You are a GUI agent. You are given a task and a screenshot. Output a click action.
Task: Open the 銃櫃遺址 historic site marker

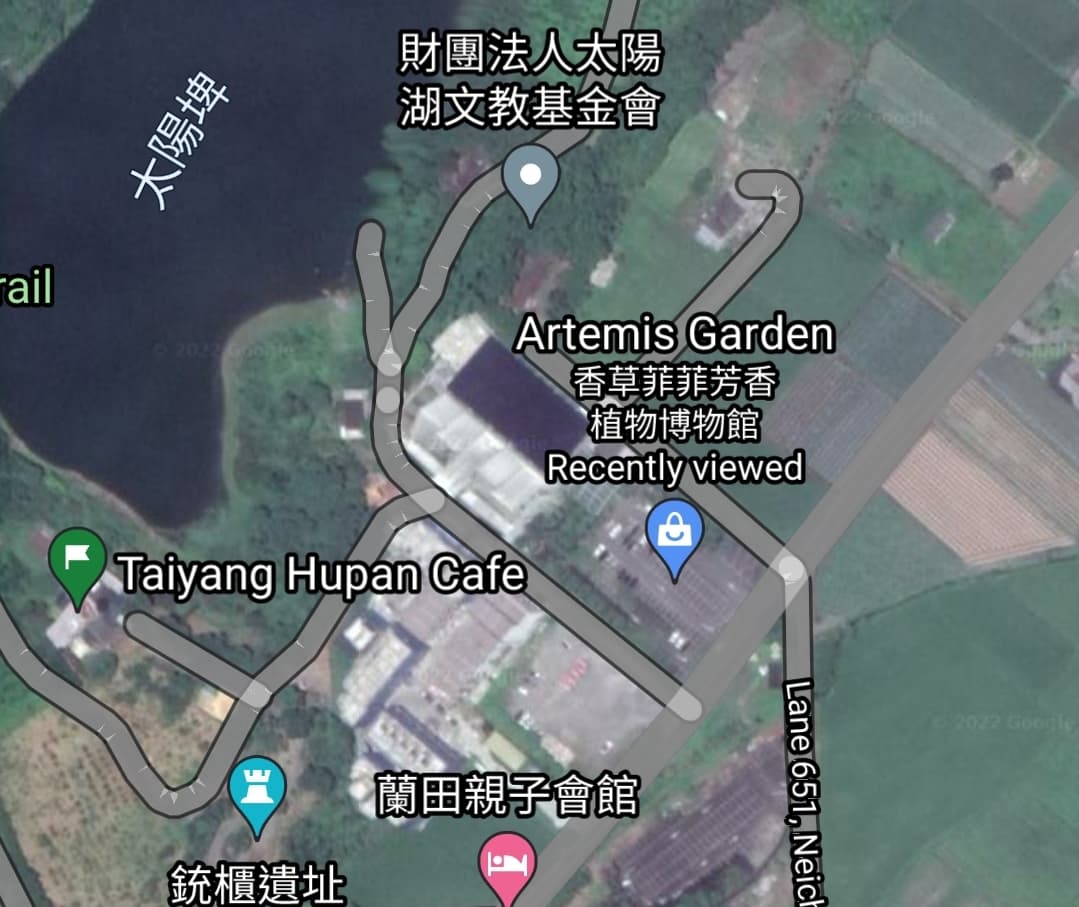[x=257, y=790]
